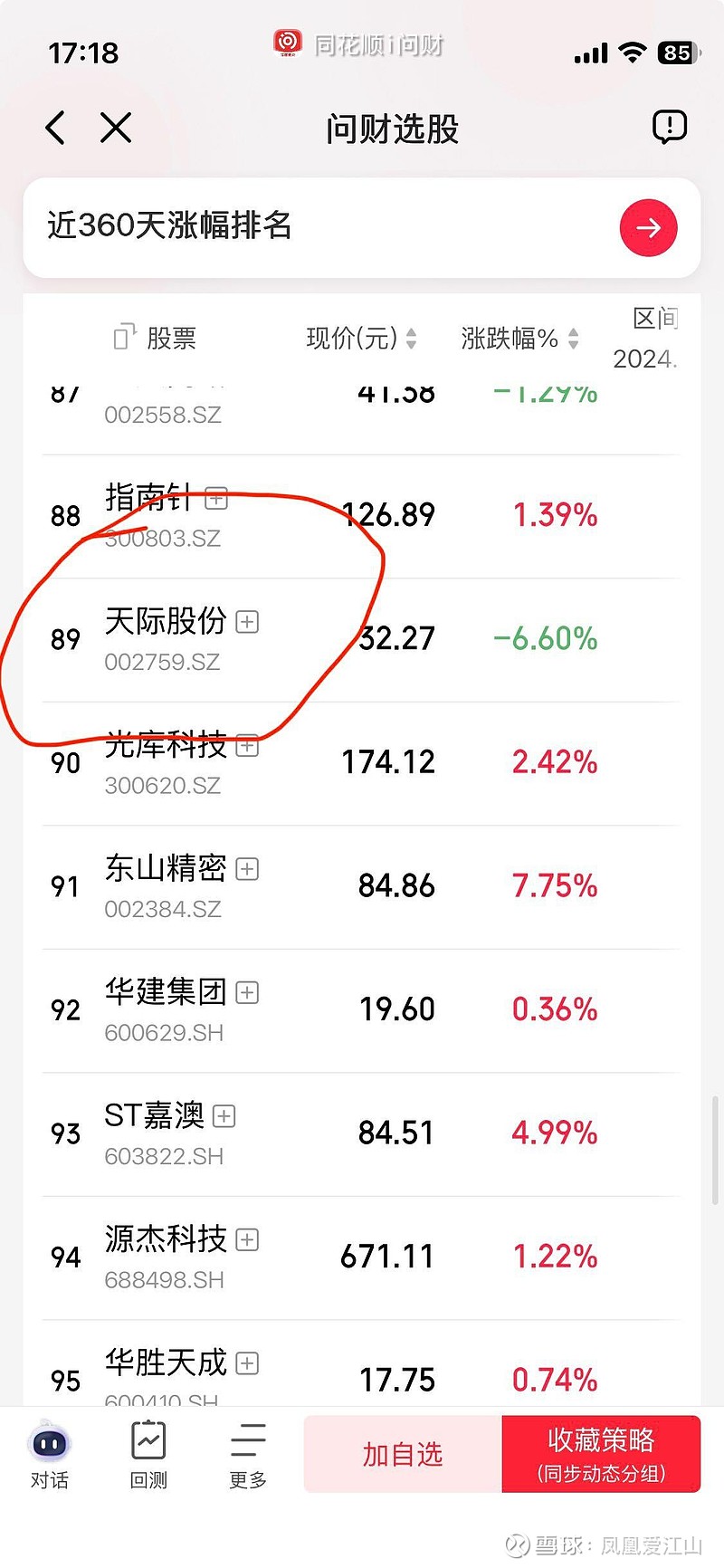Click the small copy icon beside 股票 header
Image resolution: width=724 pixels, height=1568 pixels.
[x=124, y=336]
